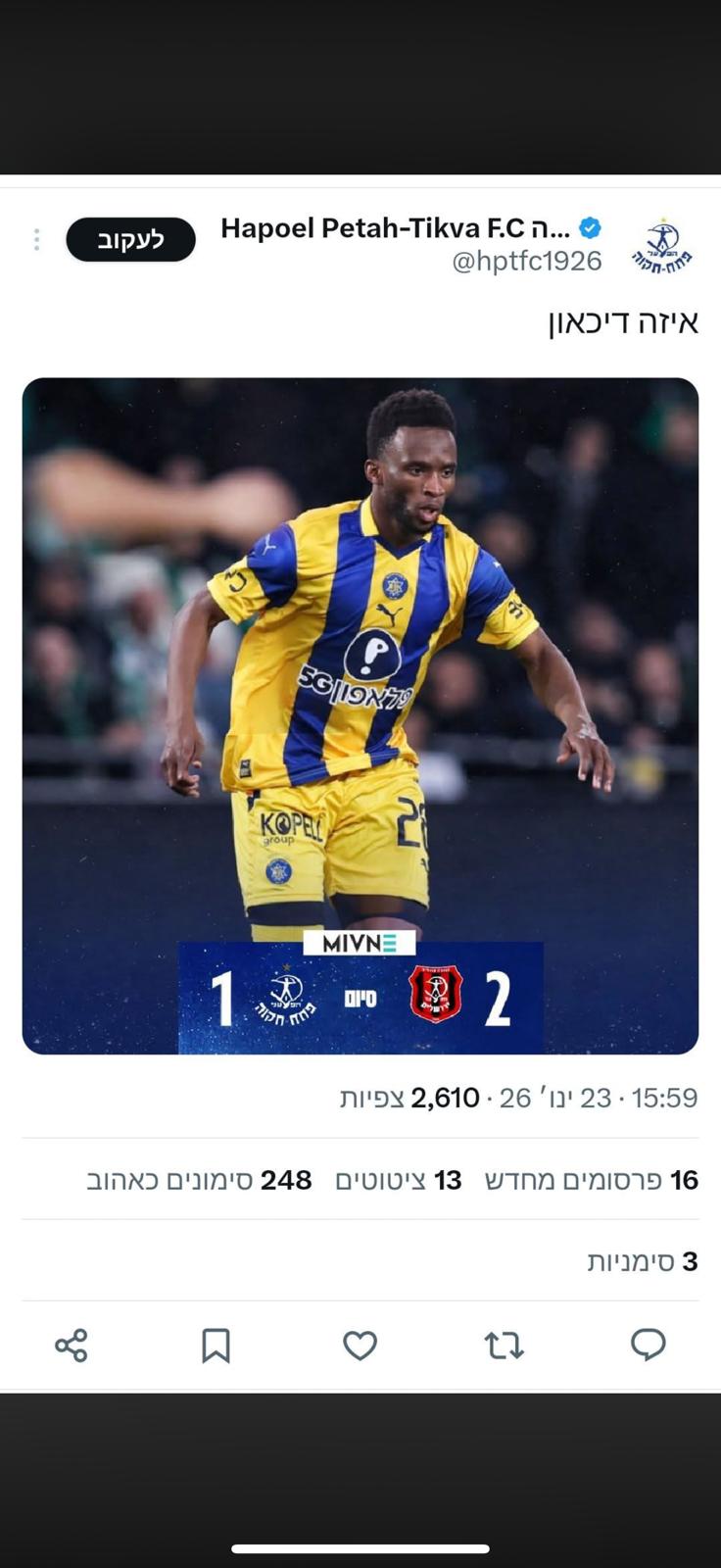The height and width of the screenshot is (1568, 721).
Task: Share the post via the share icon
Action: pos(72,1345)
